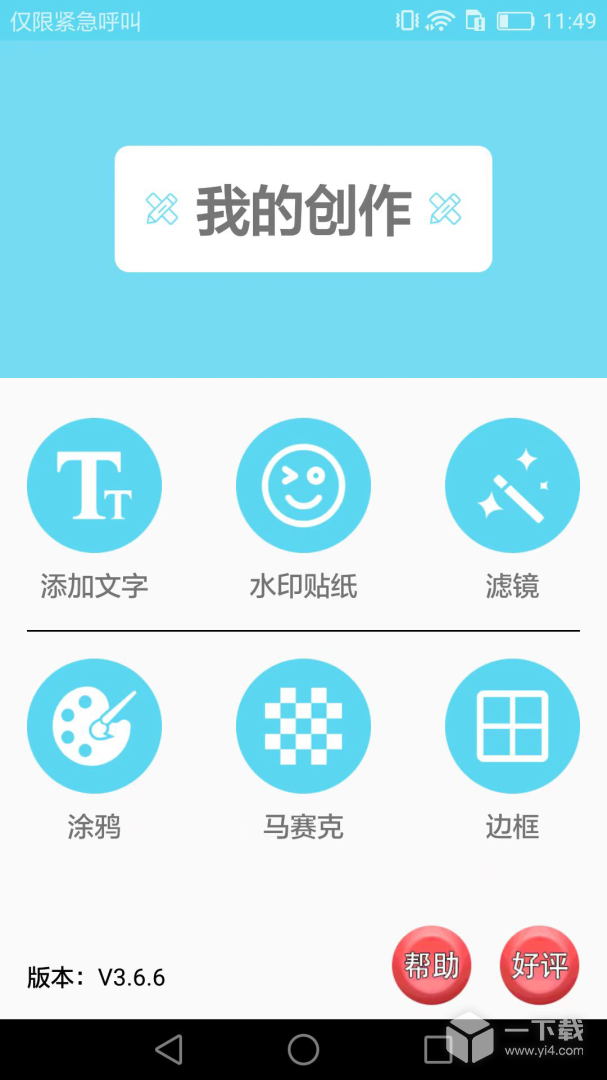Start the 涂鸦 doodle tool
The height and width of the screenshot is (1080, 607).
(x=94, y=726)
